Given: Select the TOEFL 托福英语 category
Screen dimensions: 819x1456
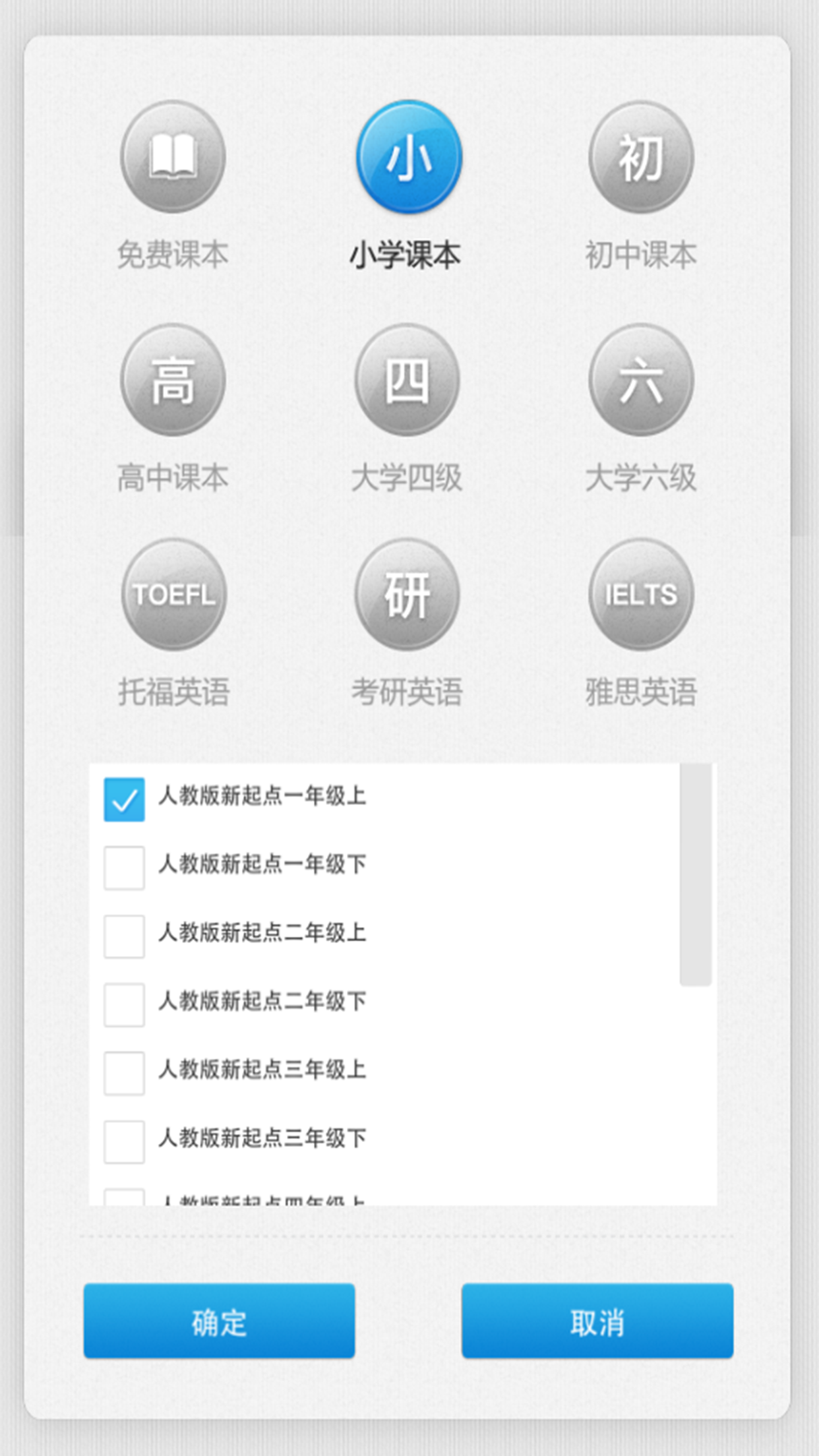Looking at the screenshot, I should tap(173, 594).
